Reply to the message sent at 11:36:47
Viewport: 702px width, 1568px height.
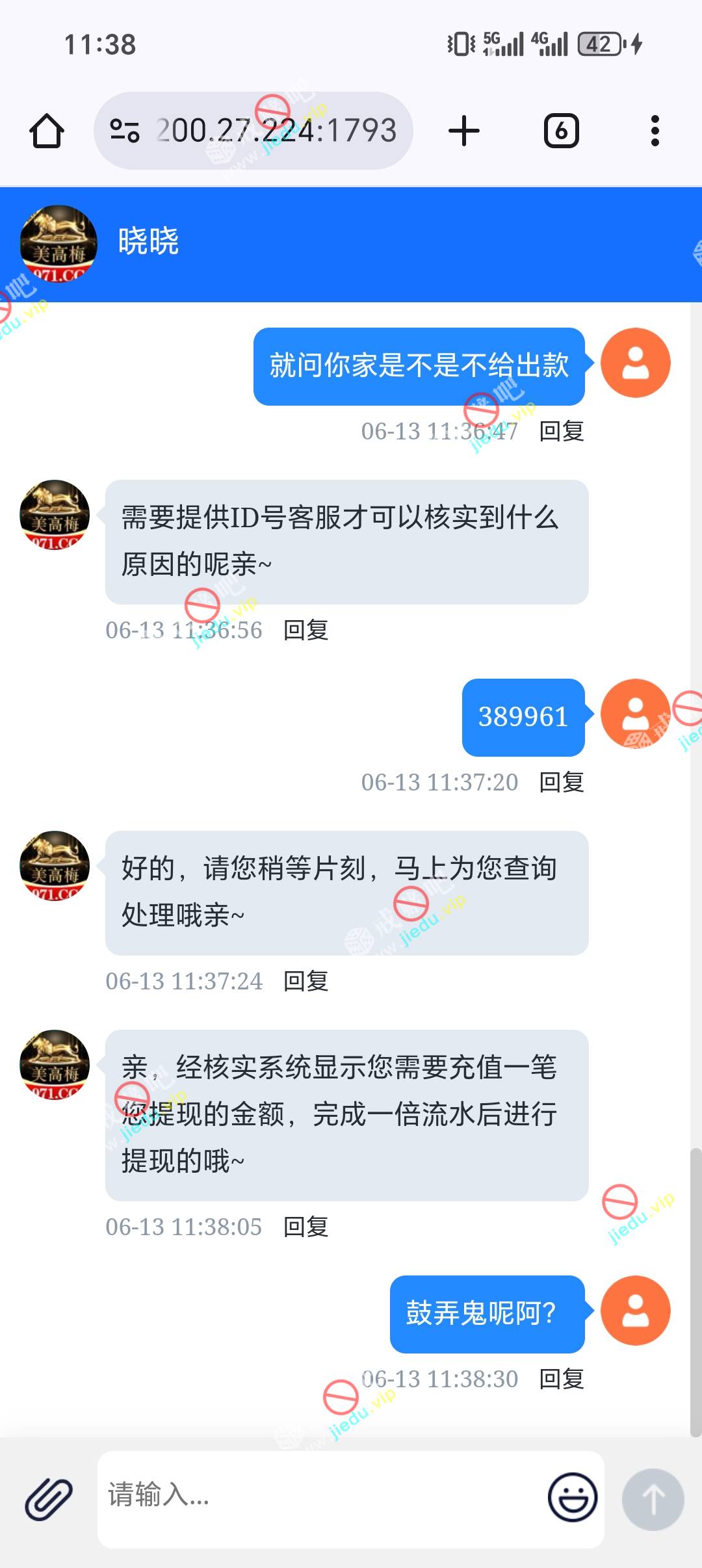(x=562, y=431)
